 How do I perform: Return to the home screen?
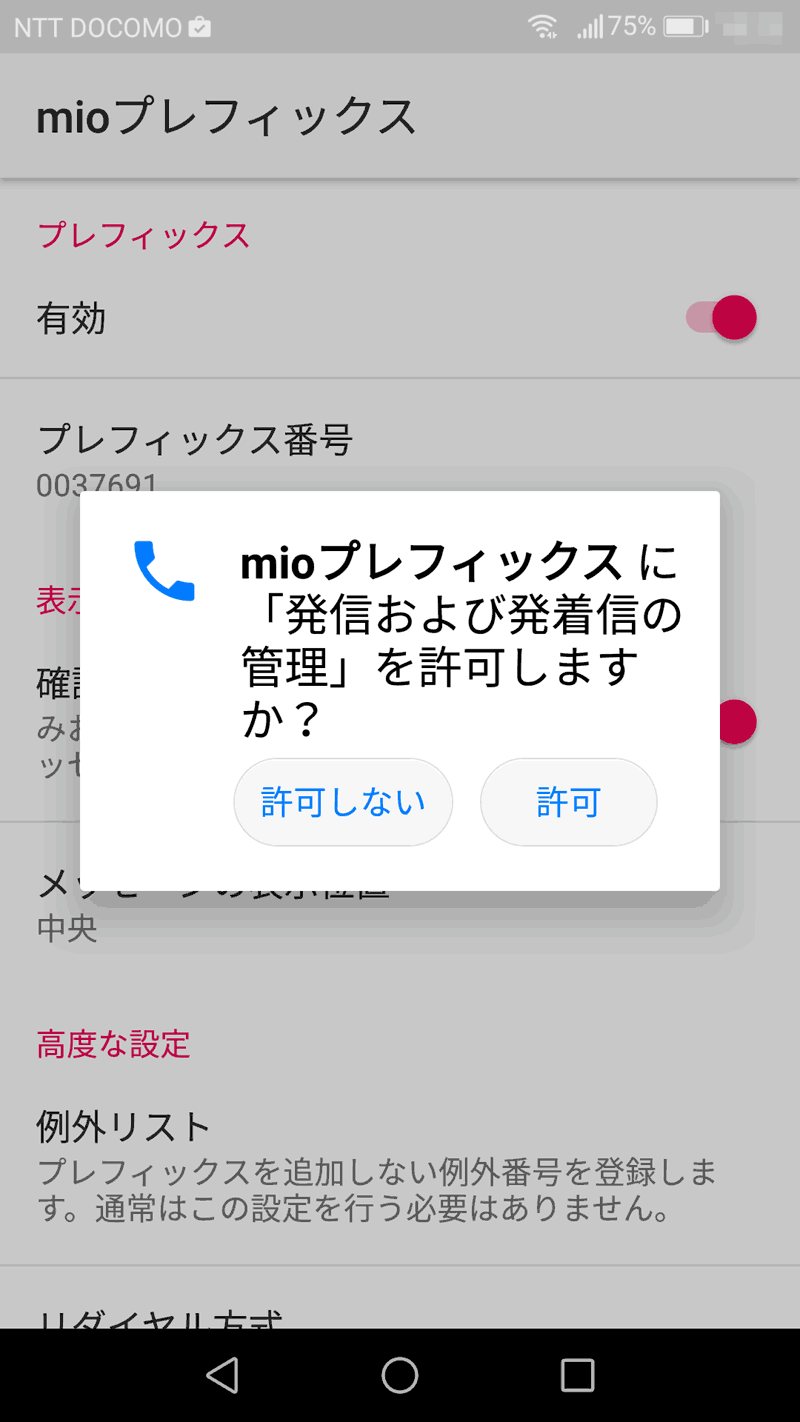pyautogui.click(x=399, y=1375)
